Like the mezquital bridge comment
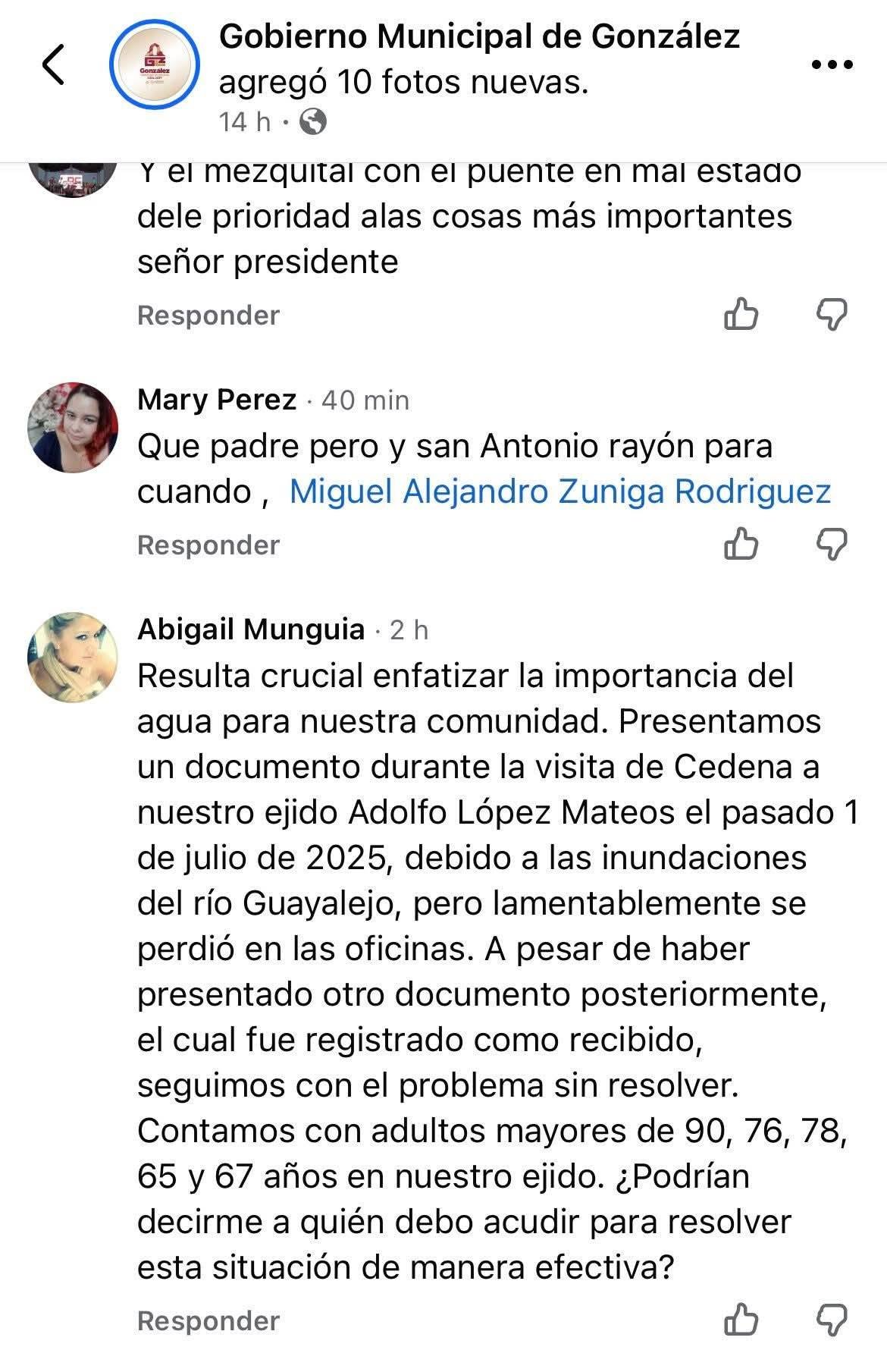This screenshot has height=1372, width=887. pyautogui.click(x=741, y=314)
